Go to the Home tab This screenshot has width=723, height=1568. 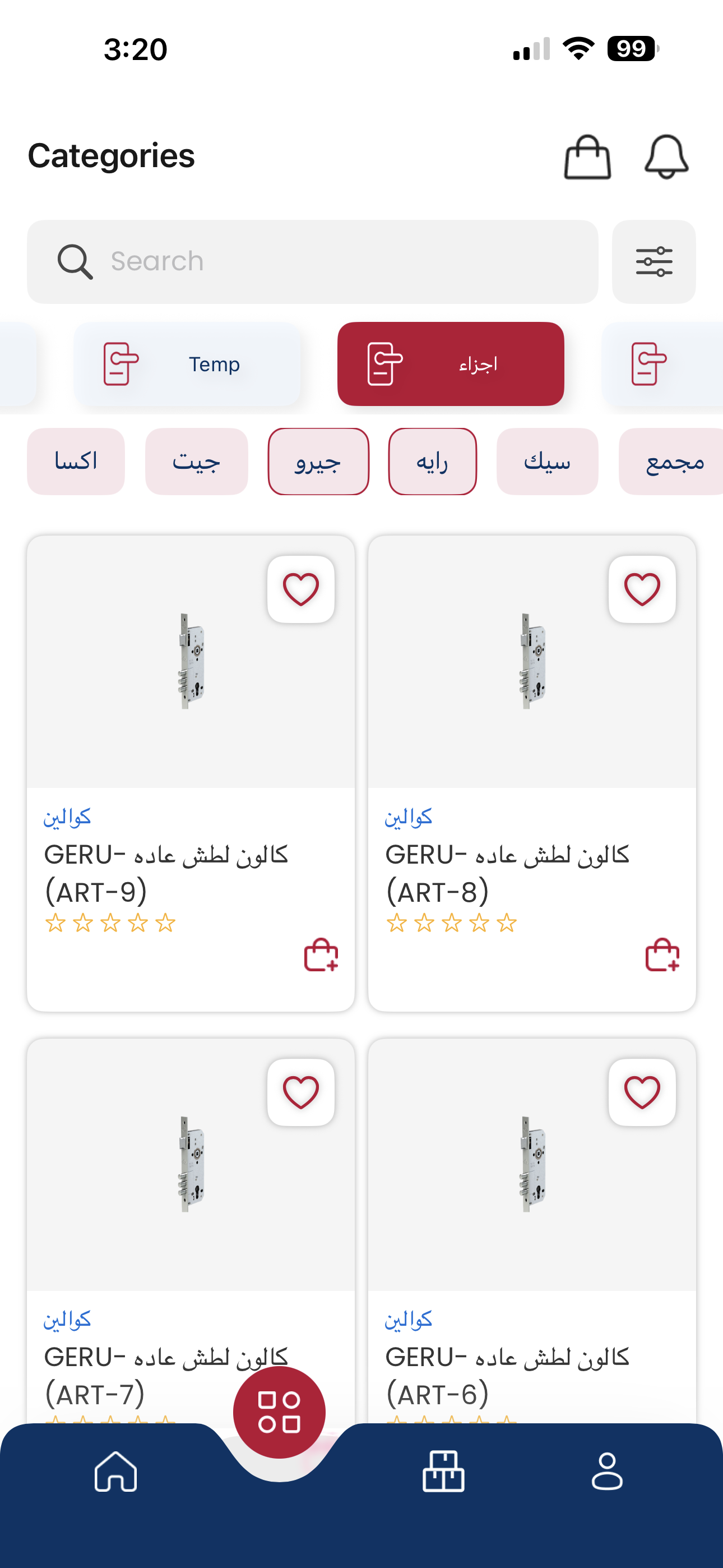tap(115, 1472)
